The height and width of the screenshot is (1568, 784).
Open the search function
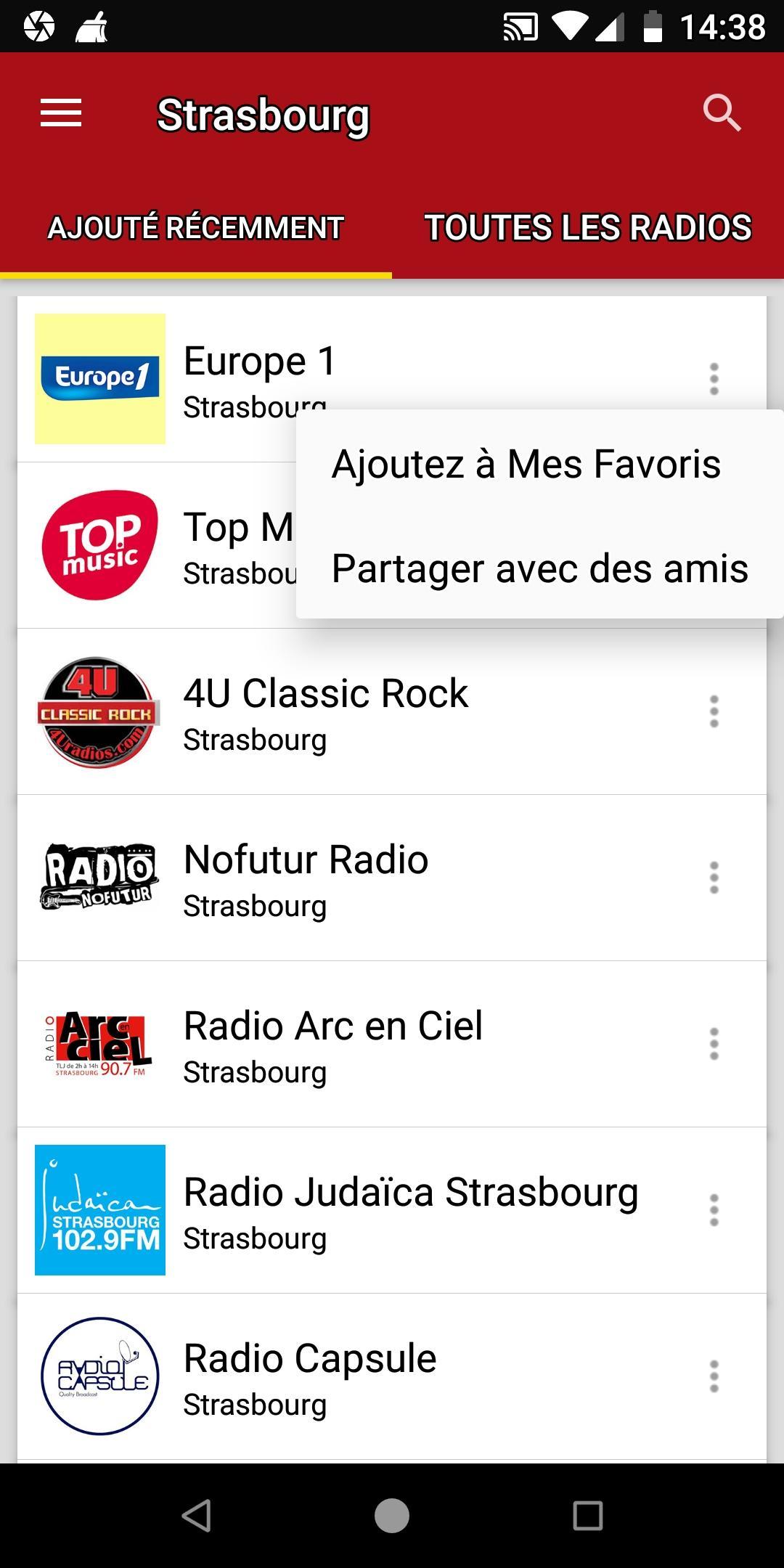point(723,113)
